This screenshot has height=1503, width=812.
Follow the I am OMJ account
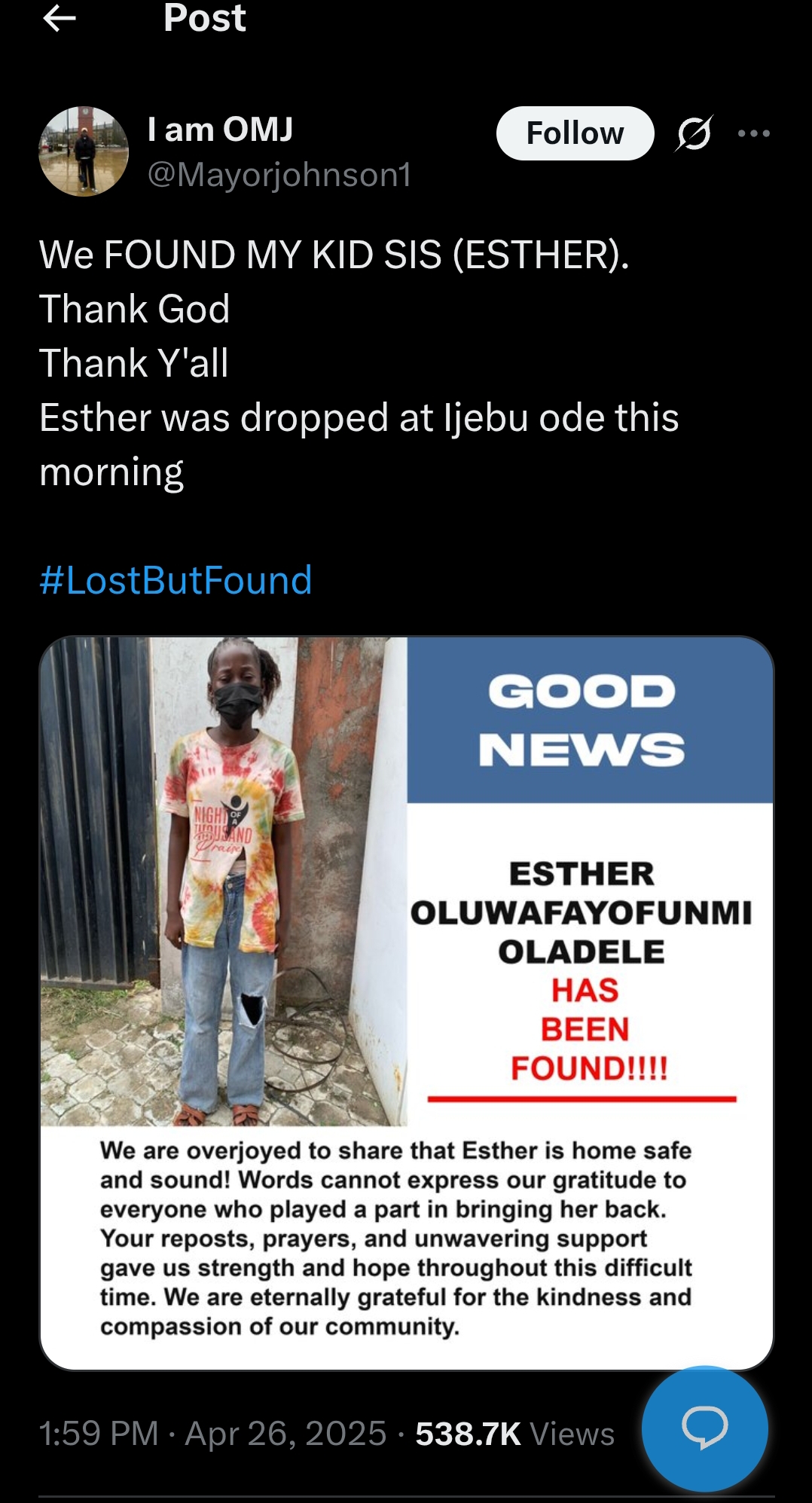(x=575, y=133)
